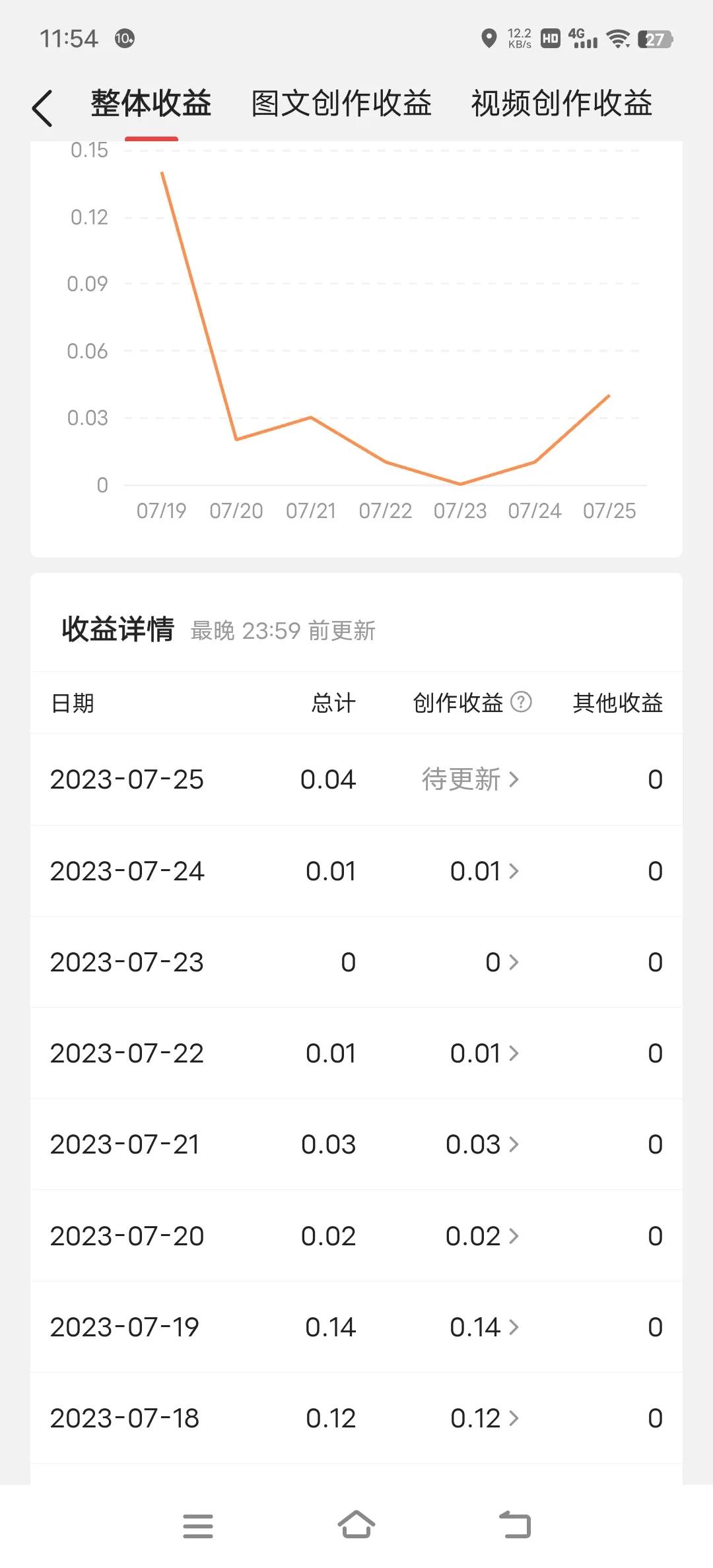Tap the 07/19 peak point on the chart
Screen dimensions: 713x1568
[x=162, y=173]
